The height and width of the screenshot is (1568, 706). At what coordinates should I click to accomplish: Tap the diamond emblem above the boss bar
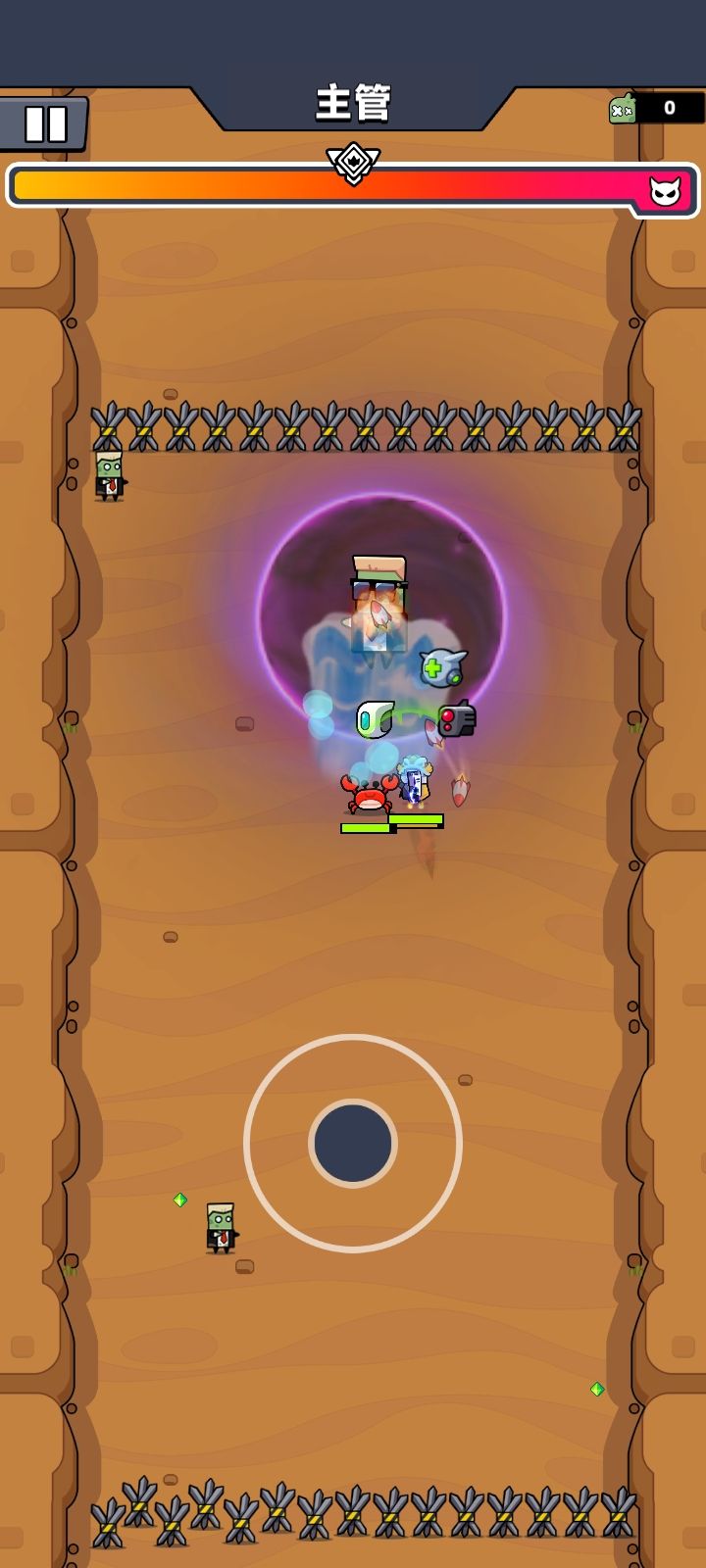(x=354, y=160)
